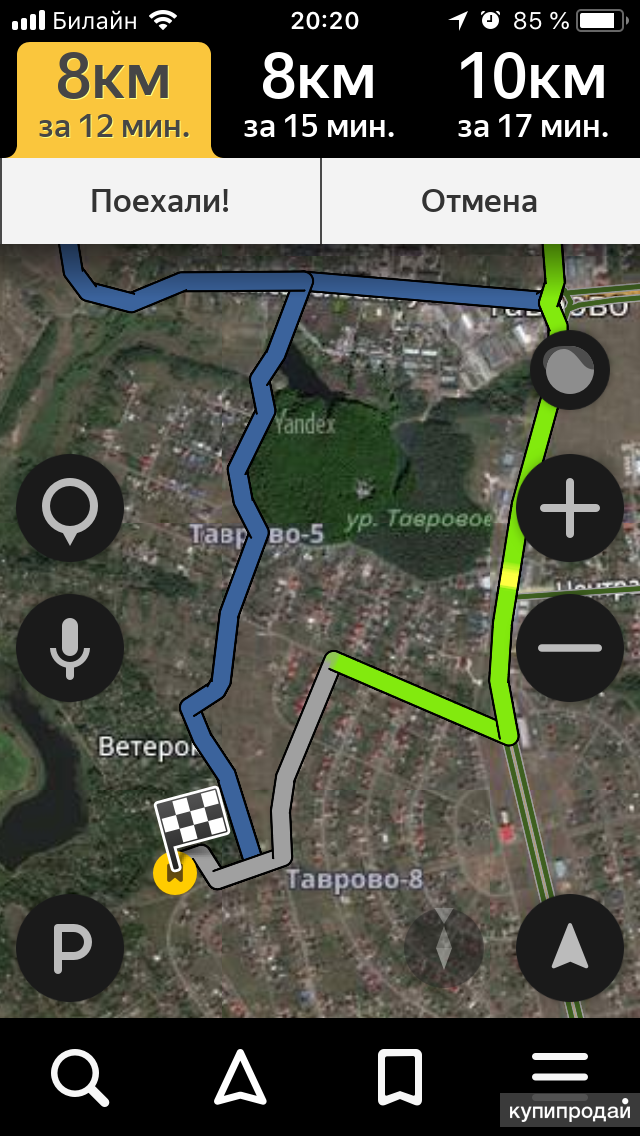Toggle traffic layer round button
This screenshot has height=1136, width=640.
click(x=569, y=370)
